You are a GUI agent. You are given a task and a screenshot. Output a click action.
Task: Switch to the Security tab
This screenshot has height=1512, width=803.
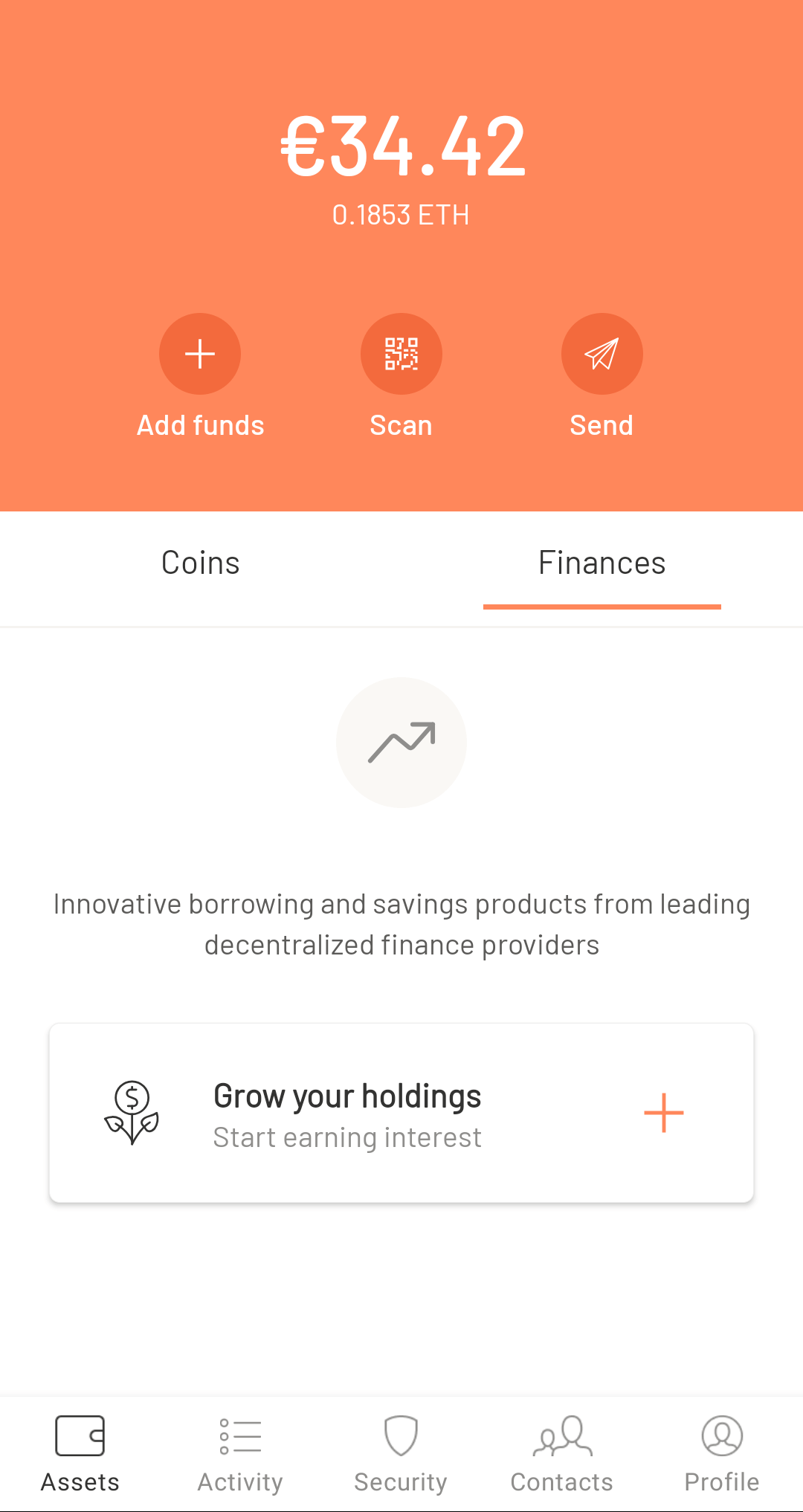[401, 1454]
